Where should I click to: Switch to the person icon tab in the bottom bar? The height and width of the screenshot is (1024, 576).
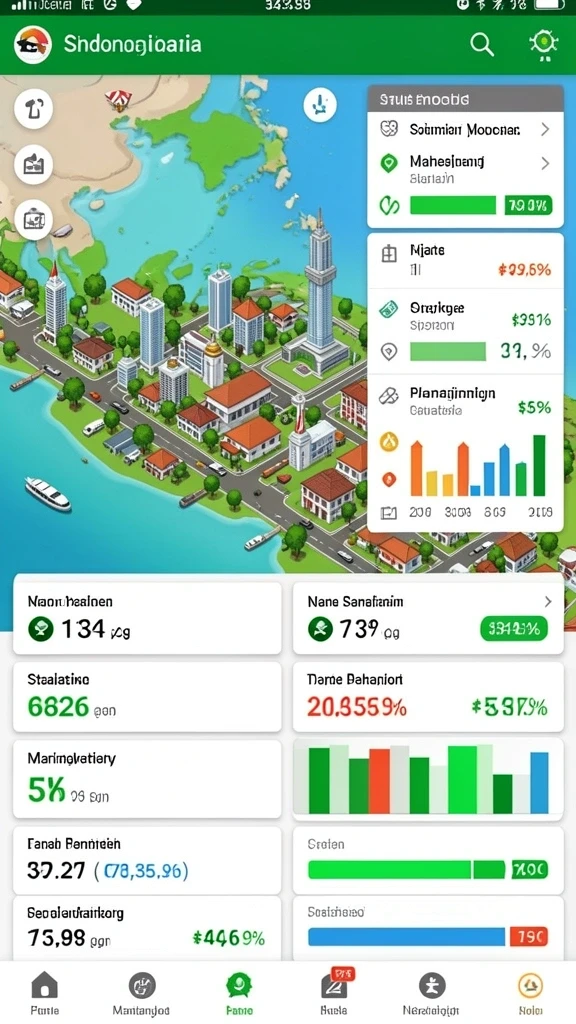(431, 993)
